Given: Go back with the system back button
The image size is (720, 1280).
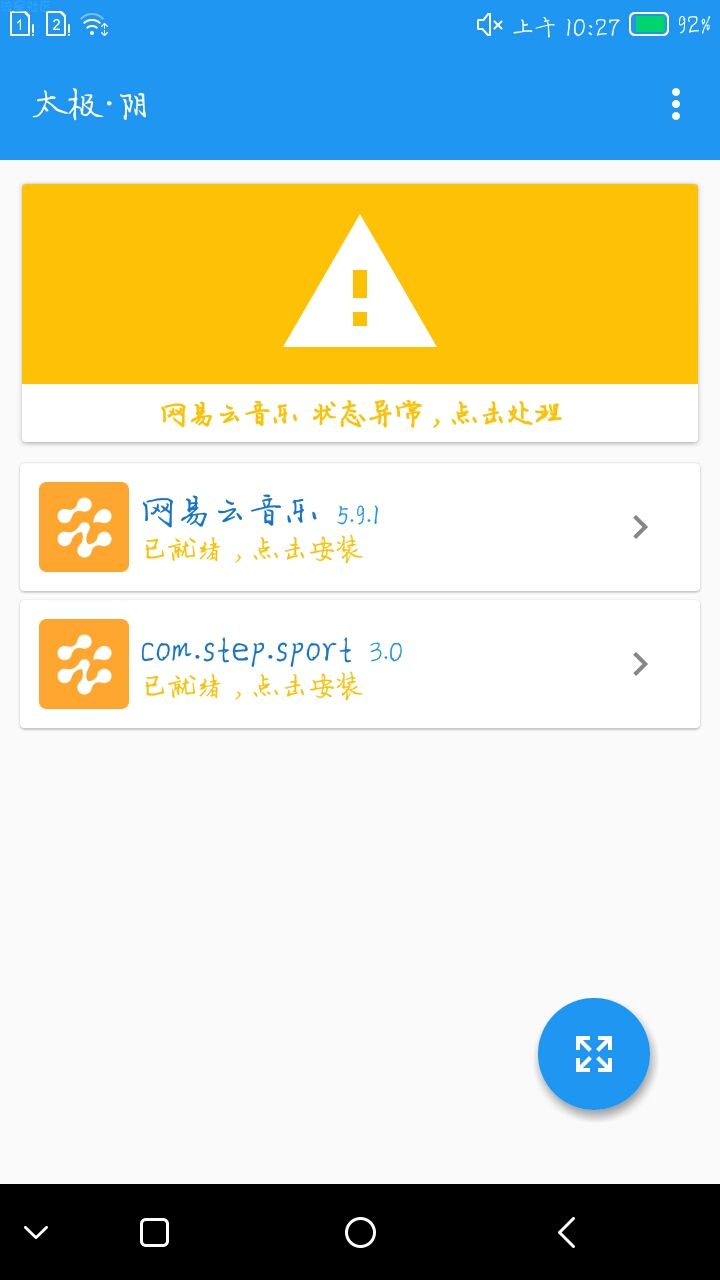Looking at the screenshot, I should tap(566, 1232).
